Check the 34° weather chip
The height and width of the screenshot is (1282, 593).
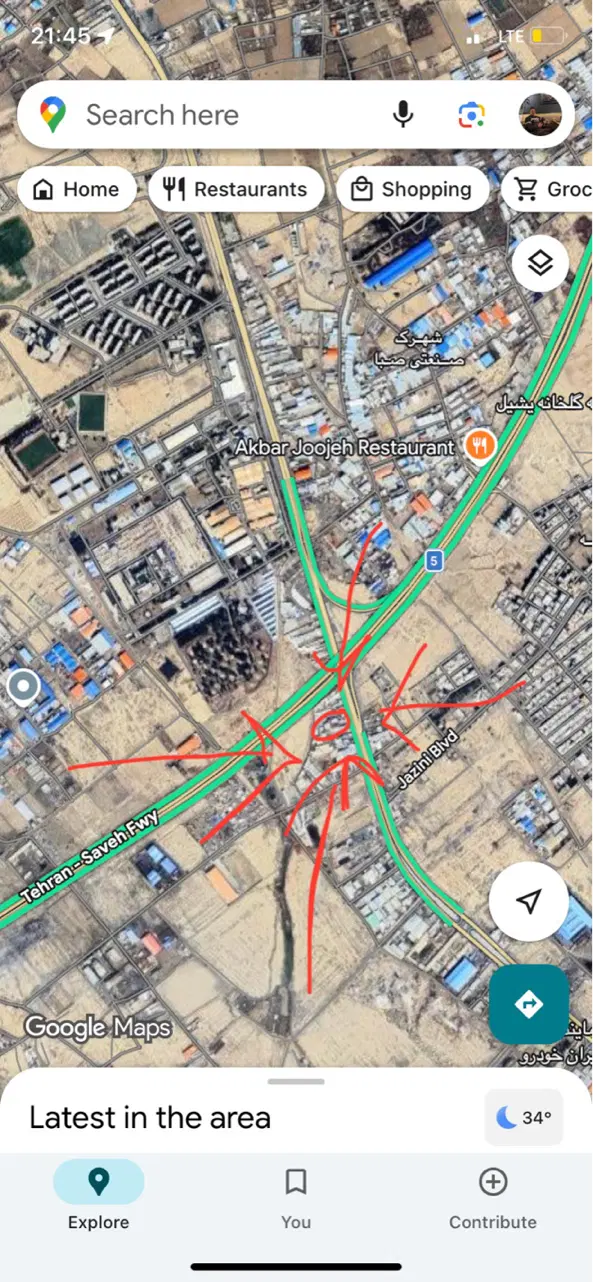click(524, 1117)
